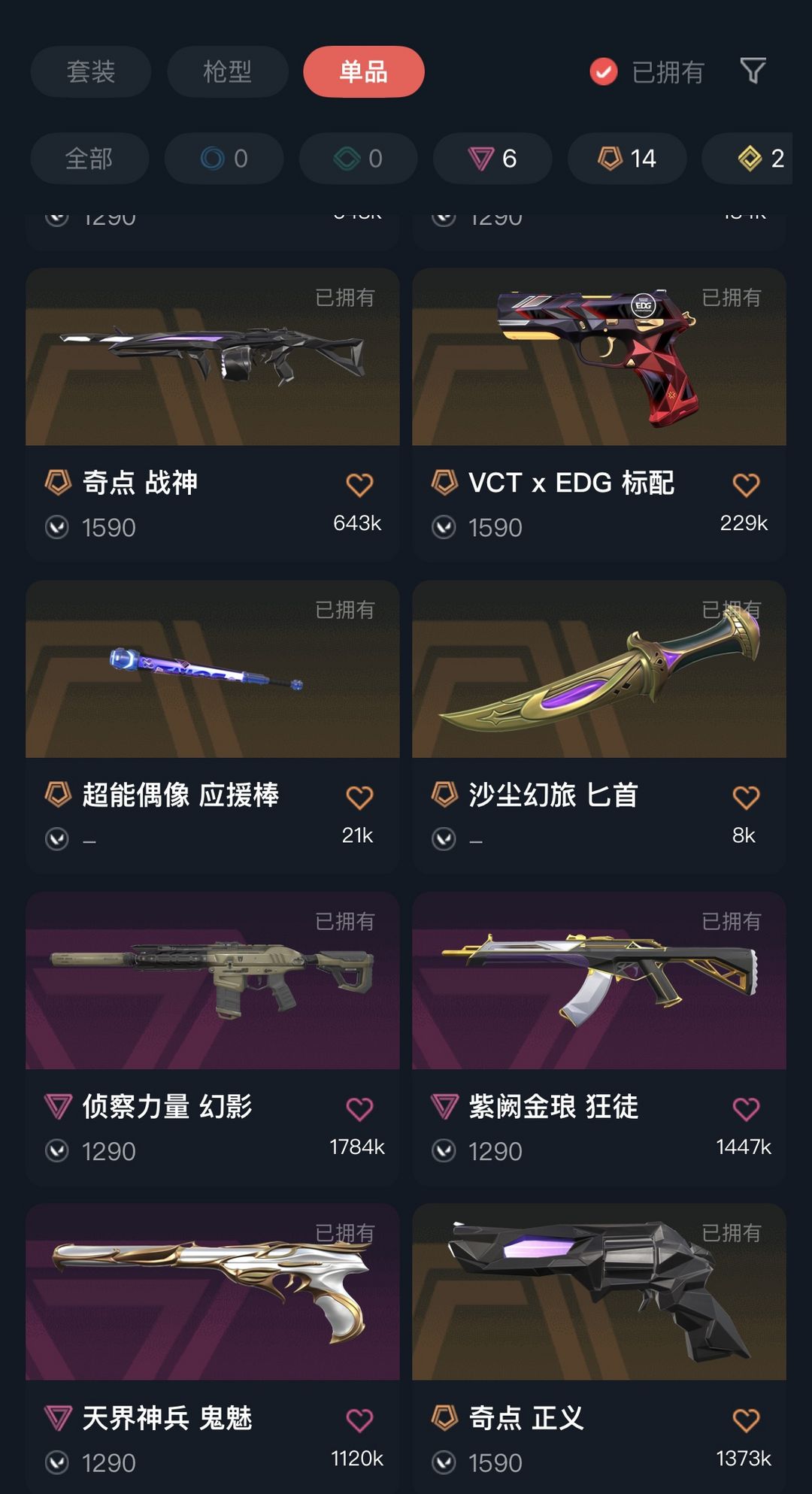Screen dimensions: 812x1494
Task: Click the 全部 filter chip
Action: pos(89,159)
